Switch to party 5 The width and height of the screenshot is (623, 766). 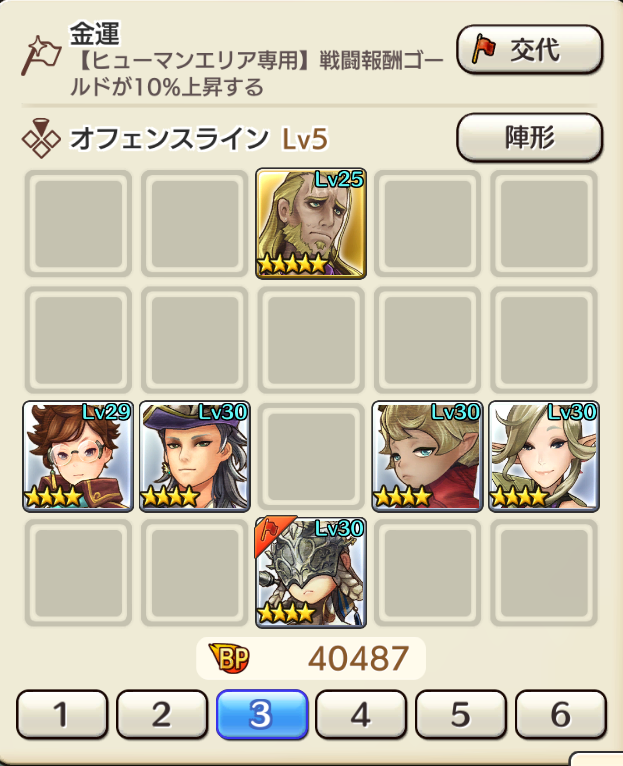460,714
